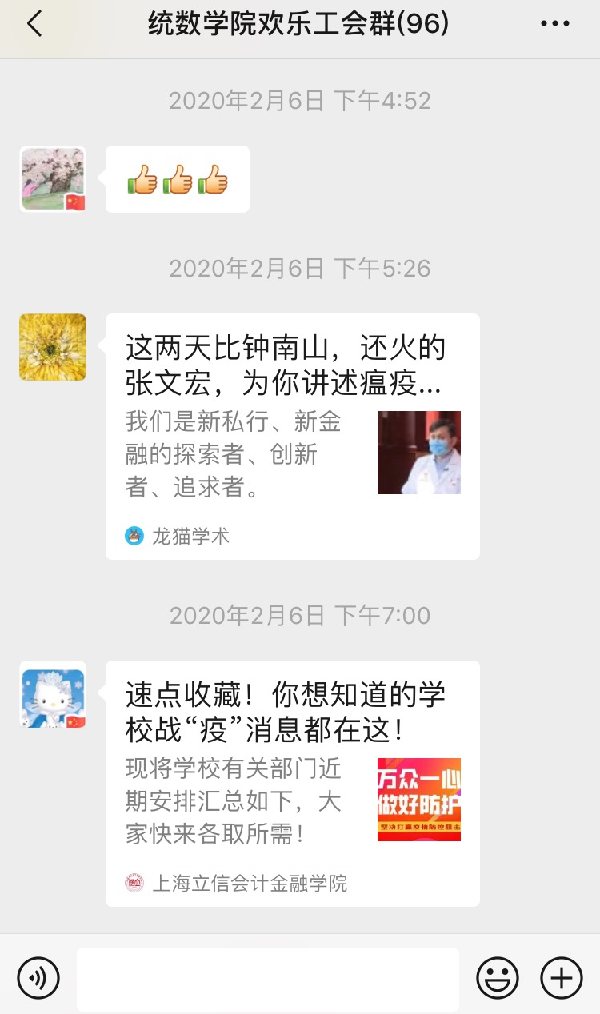Tap the Hello Kitty avatar
The height and width of the screenshot is (1014, 600).
coord(52,695)
